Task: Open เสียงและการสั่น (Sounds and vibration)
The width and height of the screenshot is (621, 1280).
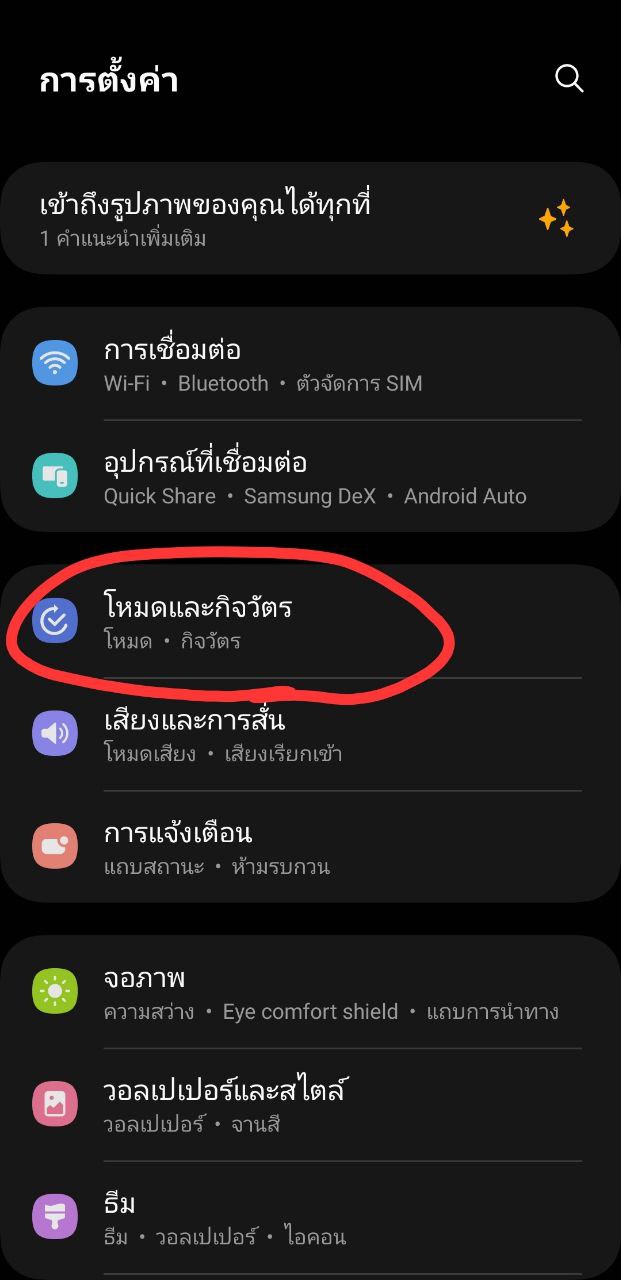Action: tap(310, 735)
